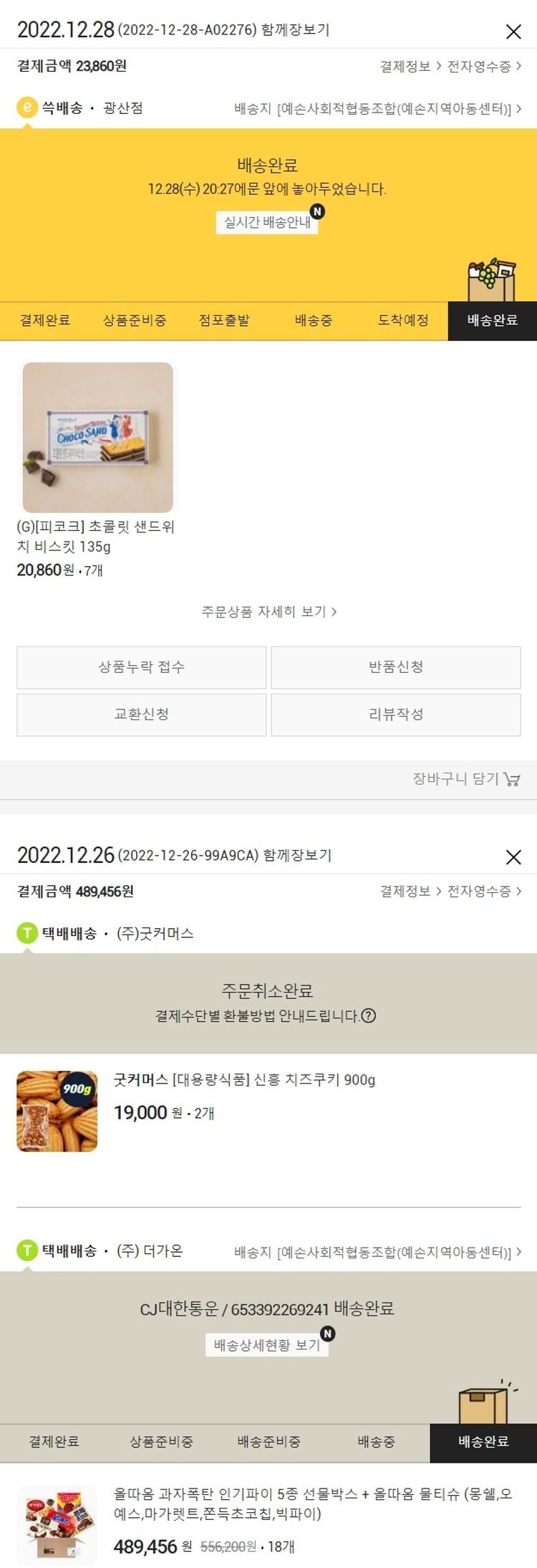
Task: Close the 2022.12.26 order card
Action: tap(513, 857)
